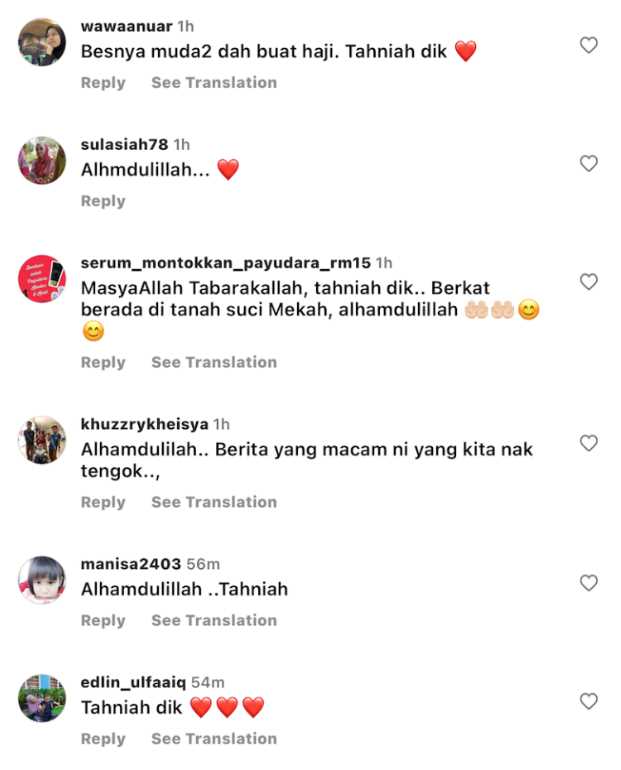Image resolution: width=621 pixels, height=770 pixels.
Task: Open wawaanuar's profile picture
Action: [42, 42]
